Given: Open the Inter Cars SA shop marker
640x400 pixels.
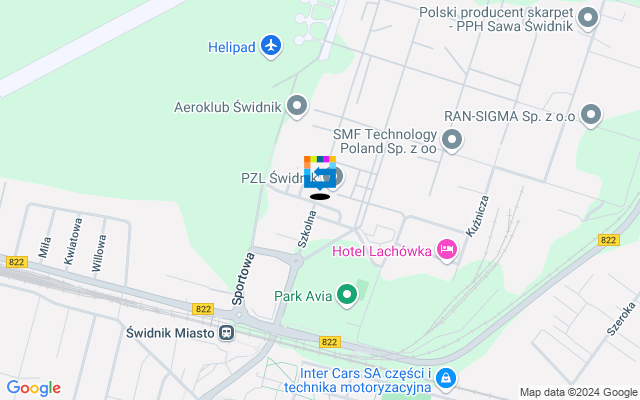Looking at the screenshot, I should (x=447, y=378).
